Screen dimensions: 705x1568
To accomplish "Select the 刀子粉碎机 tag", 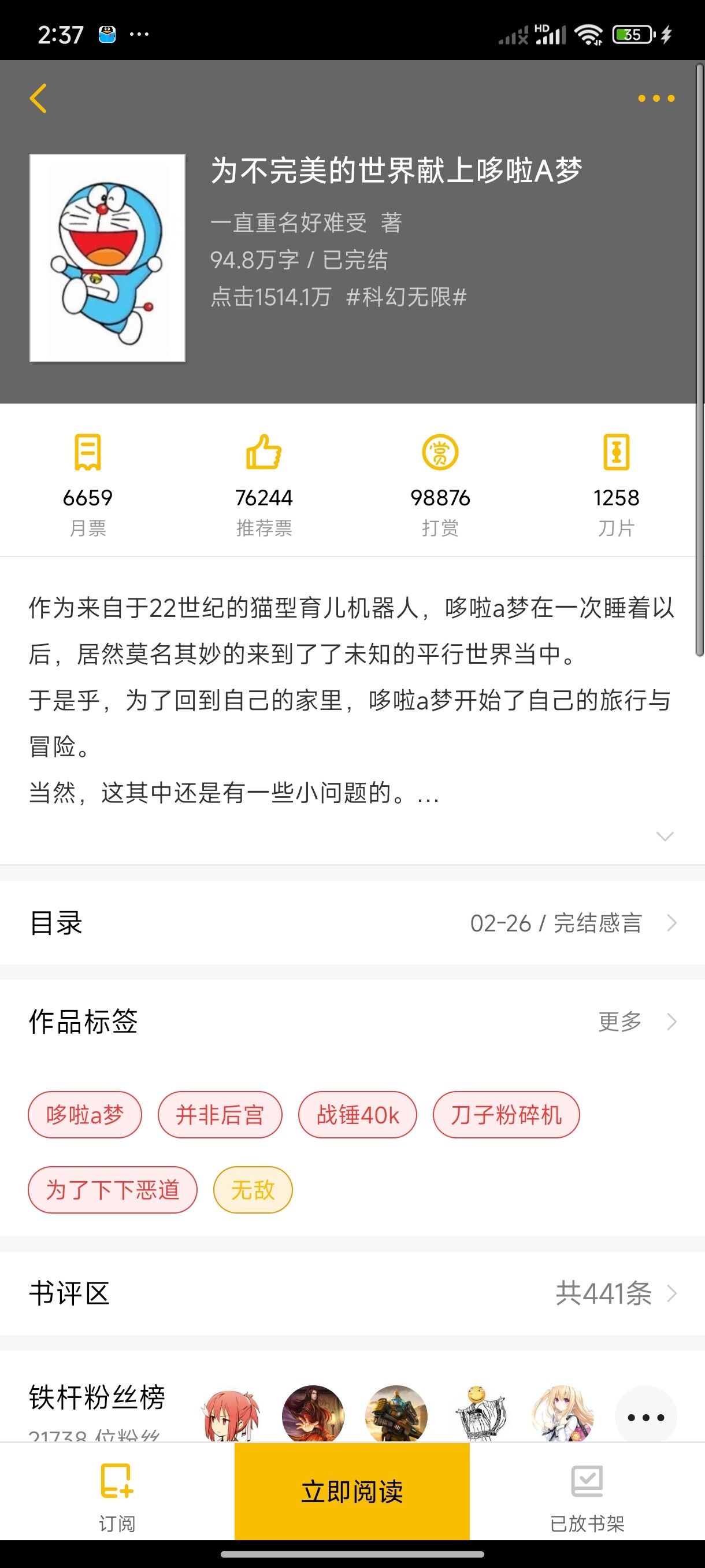I will (x=506, y=1115).
